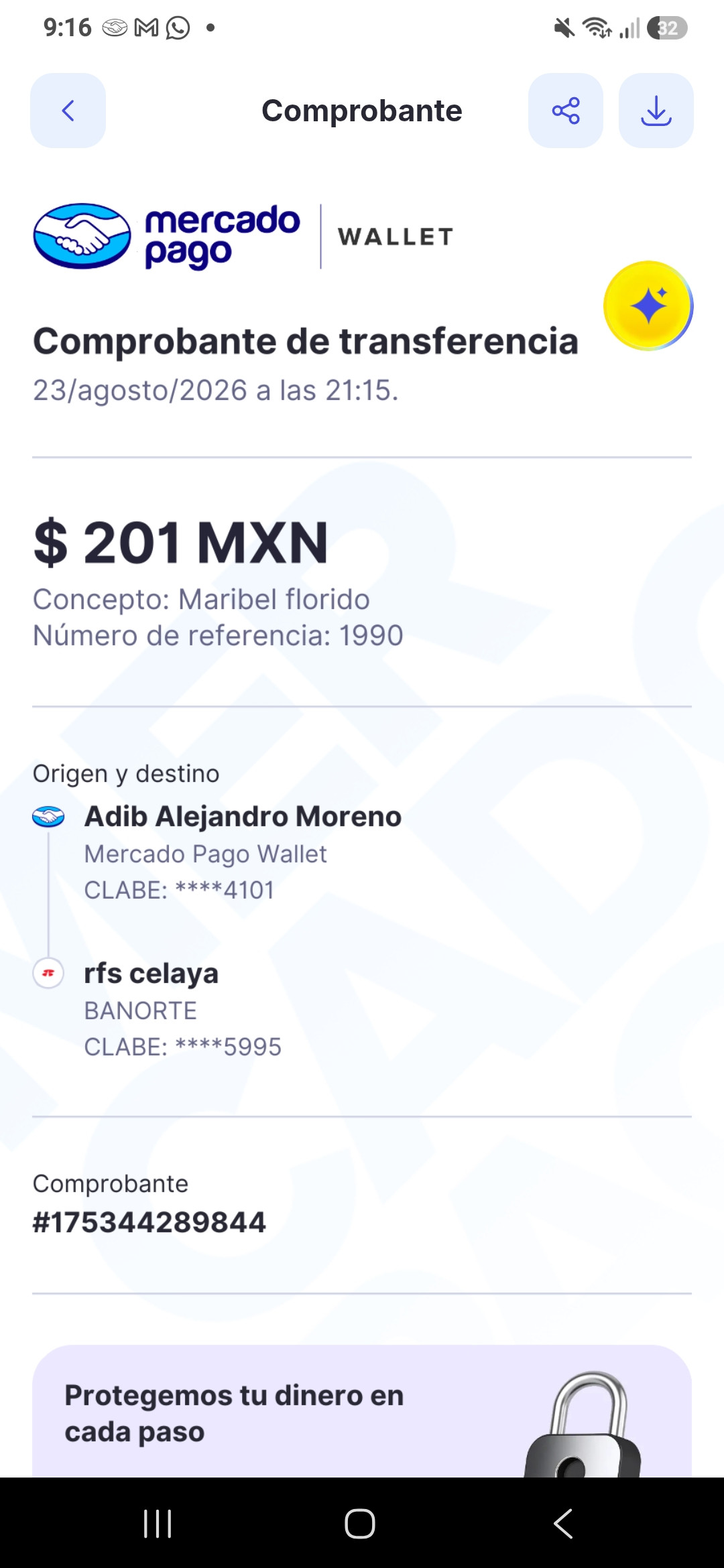Share this transfer receipt
Viewport: 724px width, 1568px height.
point(566,111)
